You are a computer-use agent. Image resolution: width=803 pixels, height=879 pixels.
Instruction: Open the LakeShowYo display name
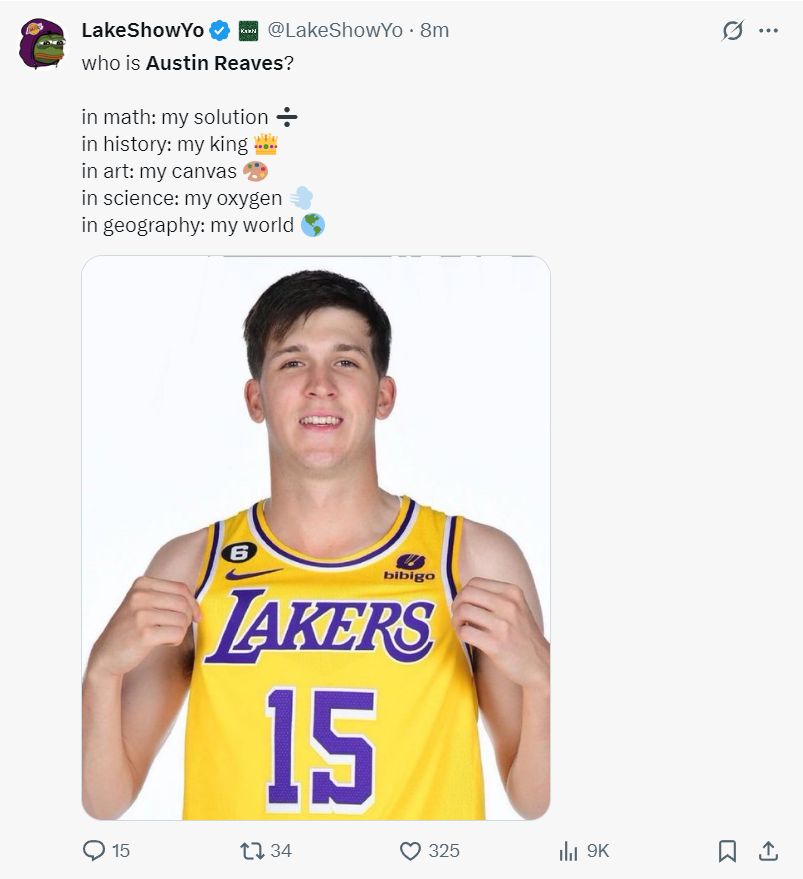tap(142, 31)
